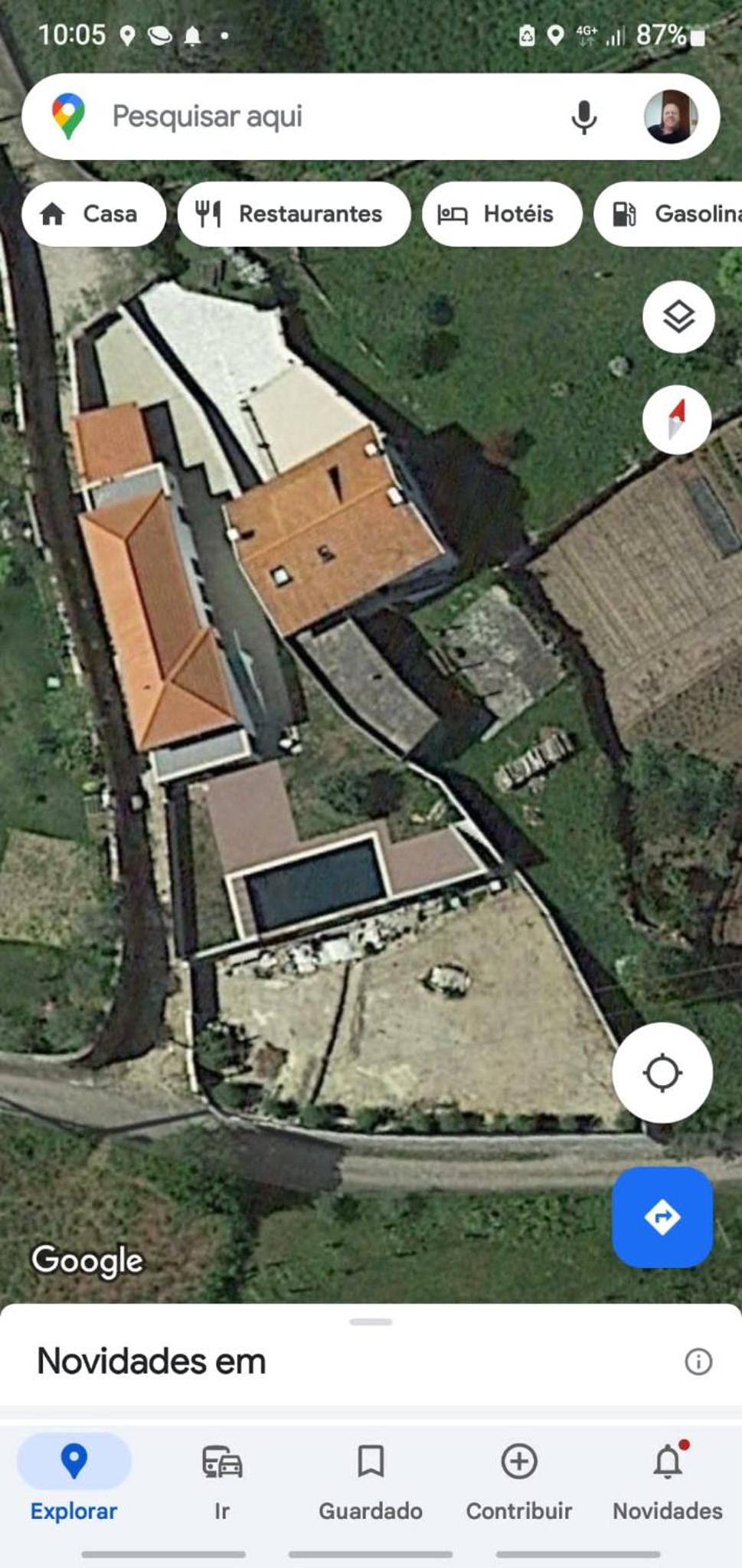Open the blue directions button
Image resolution: width=742 pixels, height=1568 pixels.
pos(662,1217)
